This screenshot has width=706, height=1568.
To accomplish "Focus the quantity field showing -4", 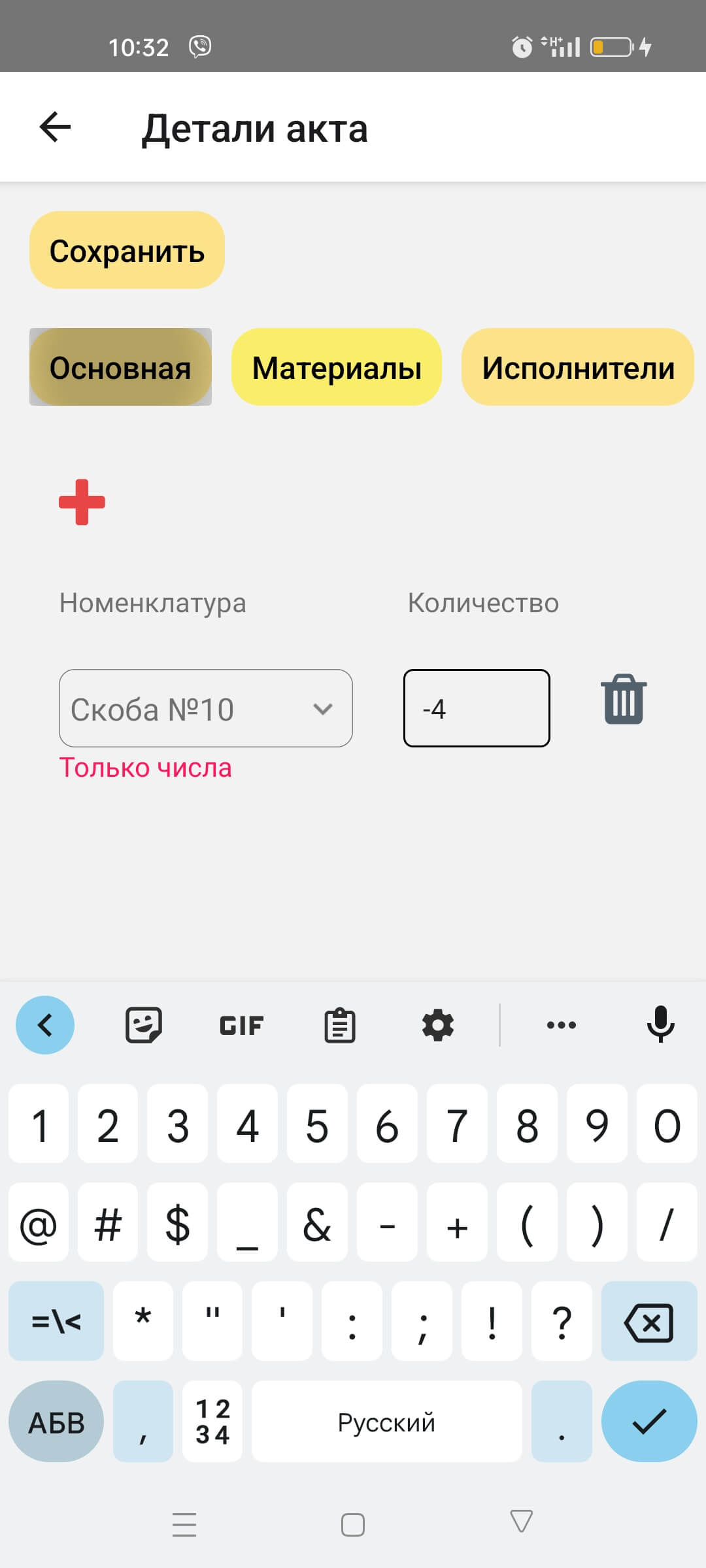I will click(476, 708).
